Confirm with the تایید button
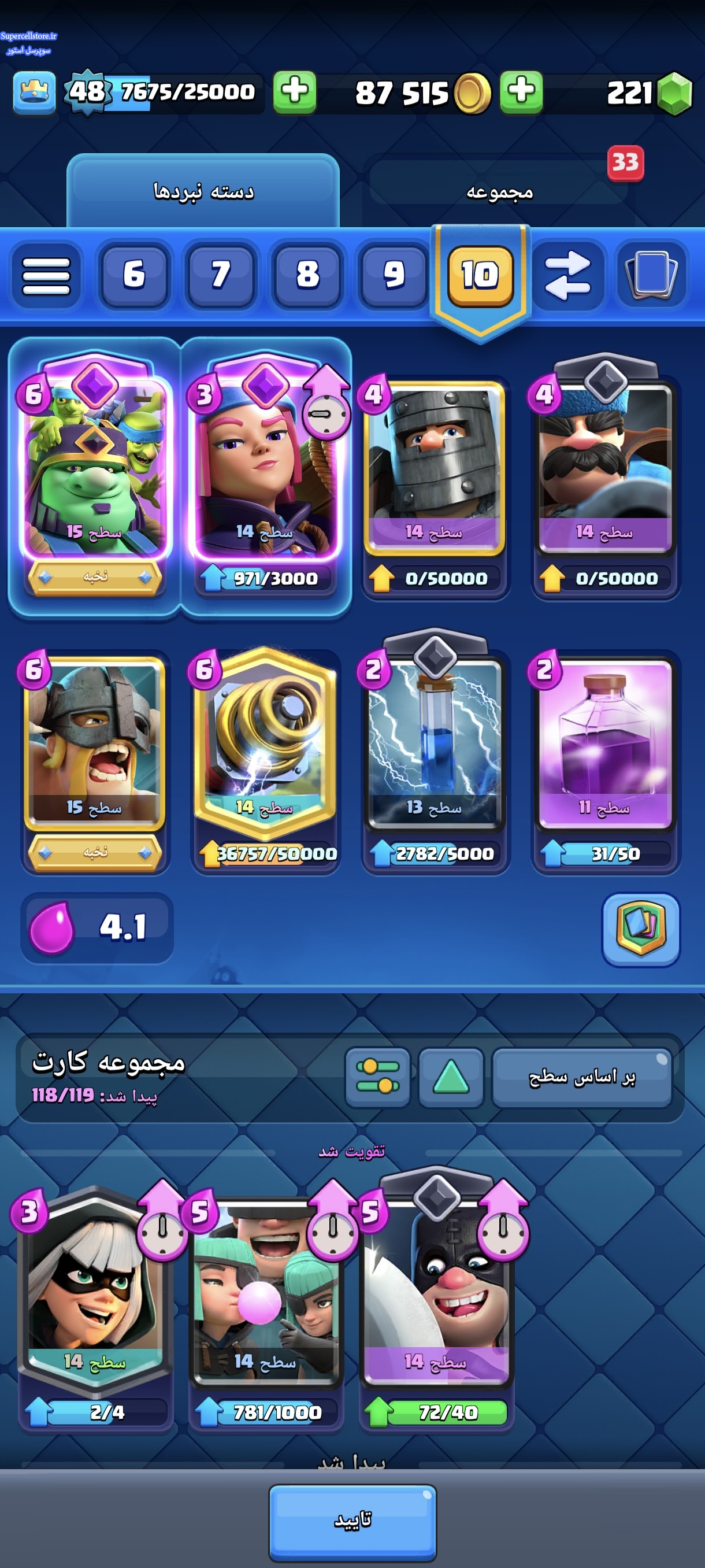705x1568 pixels. 353,1522
